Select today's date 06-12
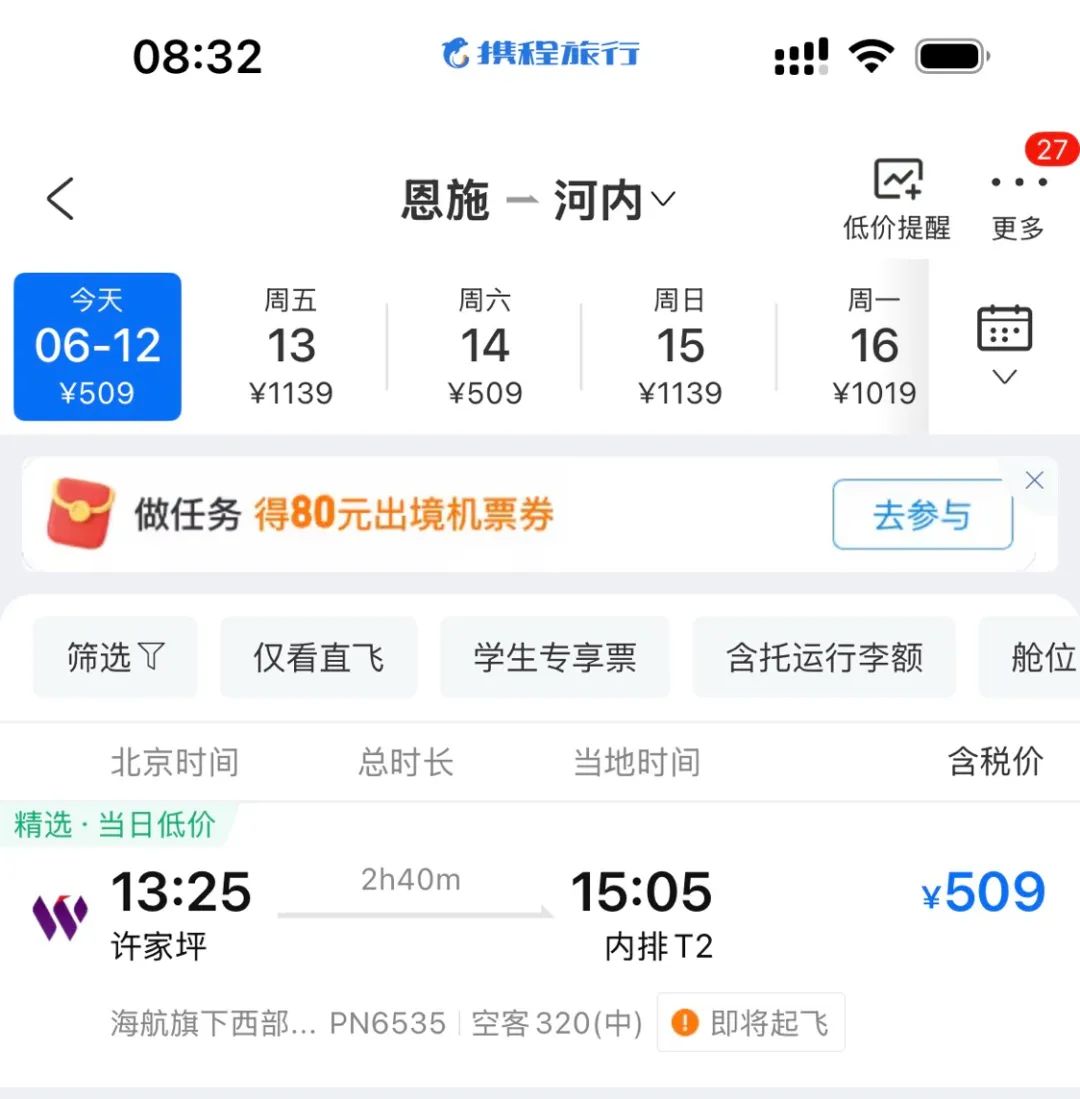 coord(97,347)
